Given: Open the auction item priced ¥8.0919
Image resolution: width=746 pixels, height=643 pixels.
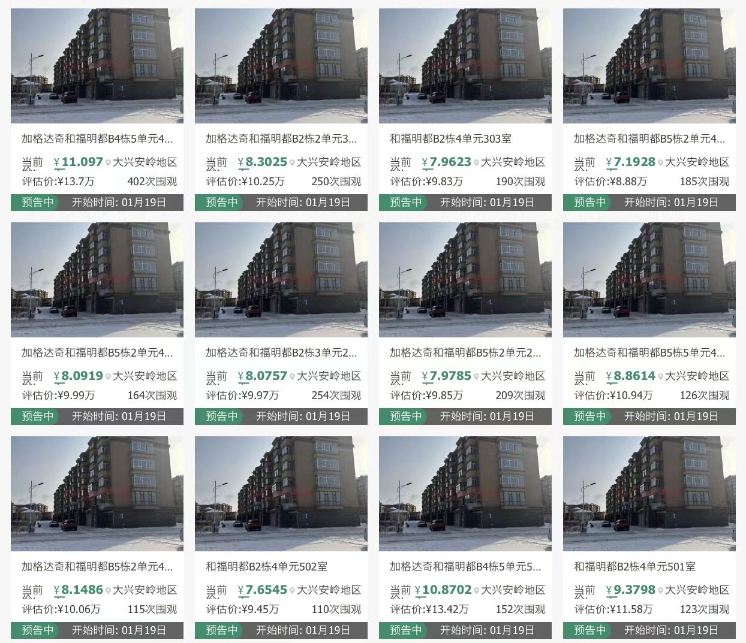Looking at the screenshot, I should click(97, 352).
